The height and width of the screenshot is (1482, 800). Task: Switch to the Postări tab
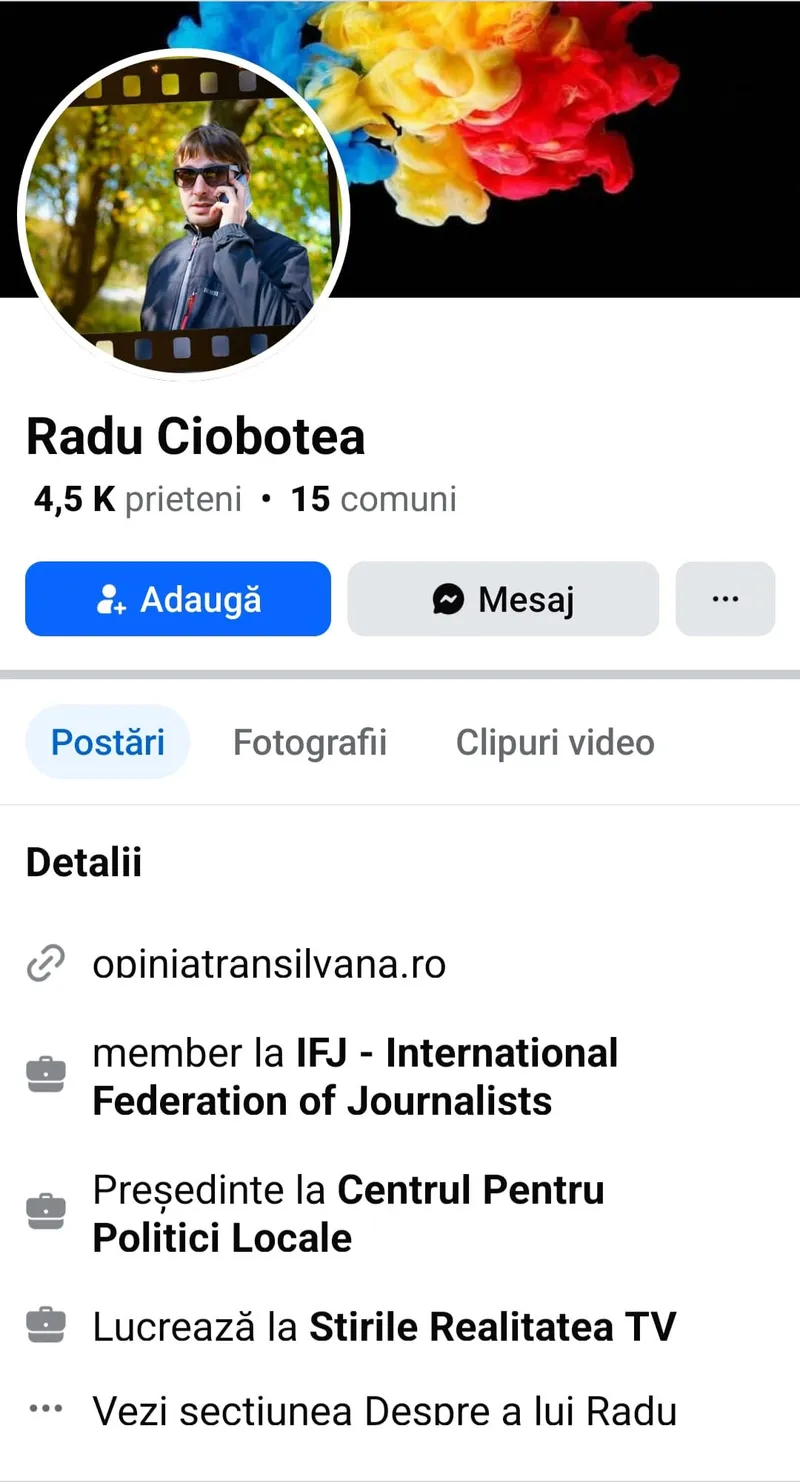pos(108,742)
